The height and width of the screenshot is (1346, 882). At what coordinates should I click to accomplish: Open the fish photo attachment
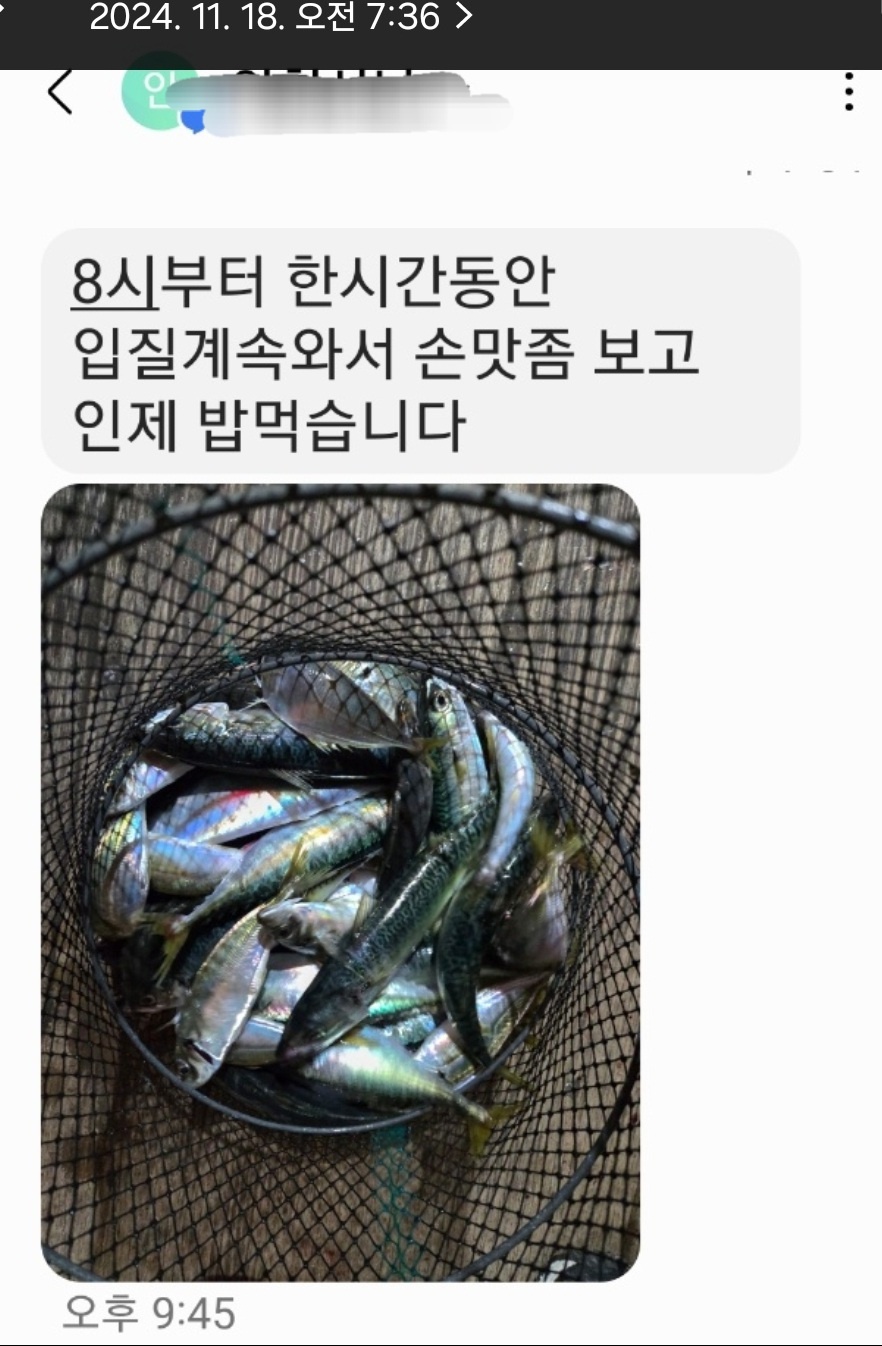pyautogui.click(x=340, y=882)
